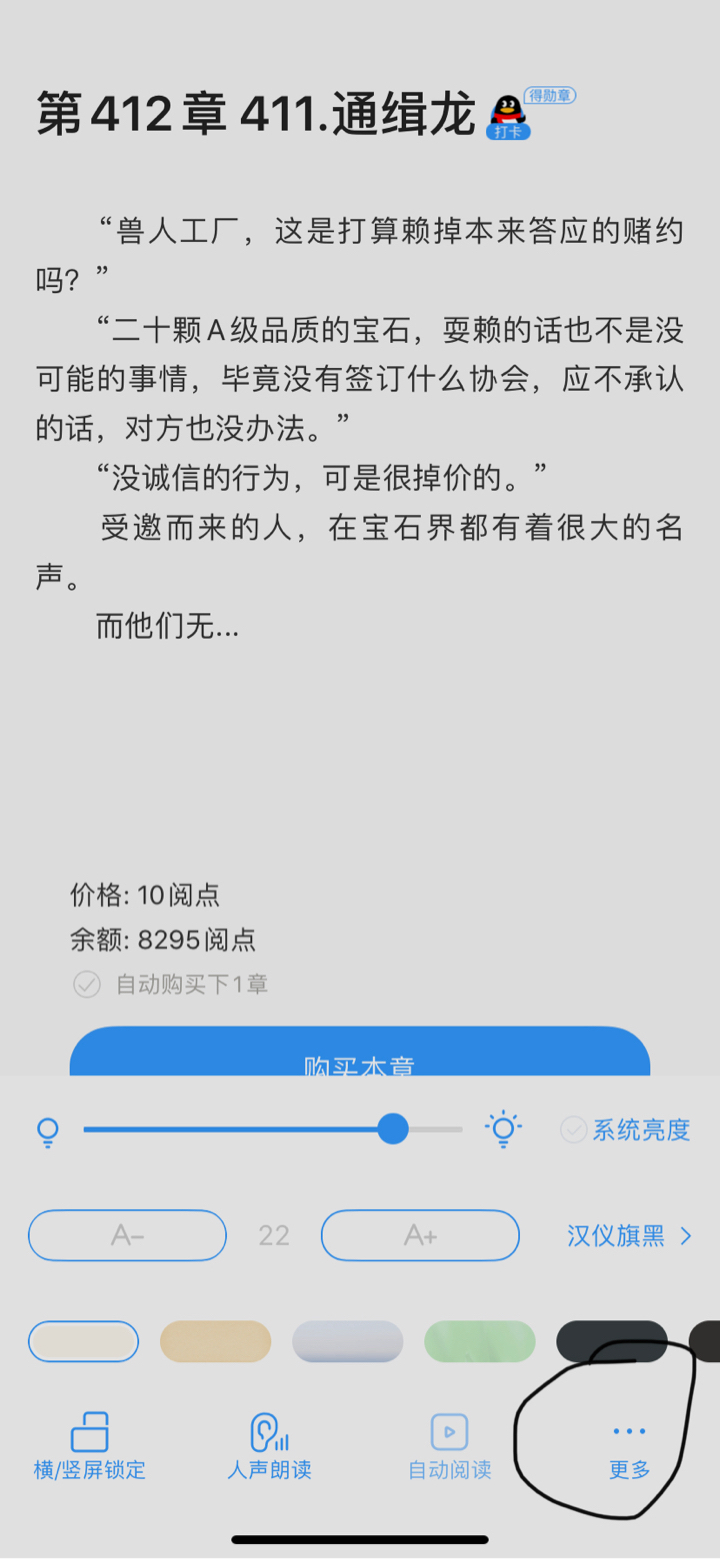The width and height of the screenshot is (720, 1559).
Task: Tap a point on the brightness slider
Action: point(272,1130)
